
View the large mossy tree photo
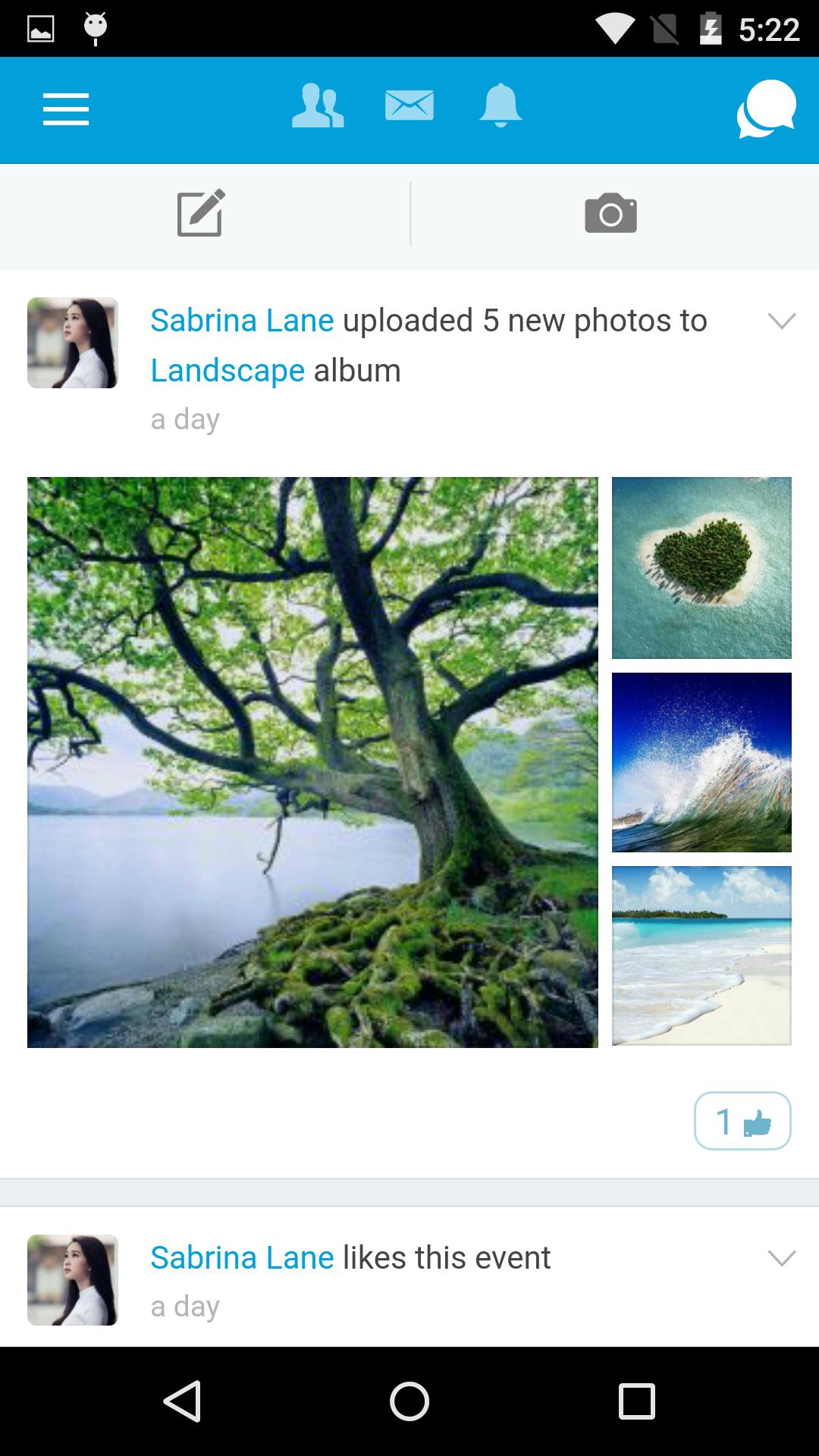coord(312,762)
